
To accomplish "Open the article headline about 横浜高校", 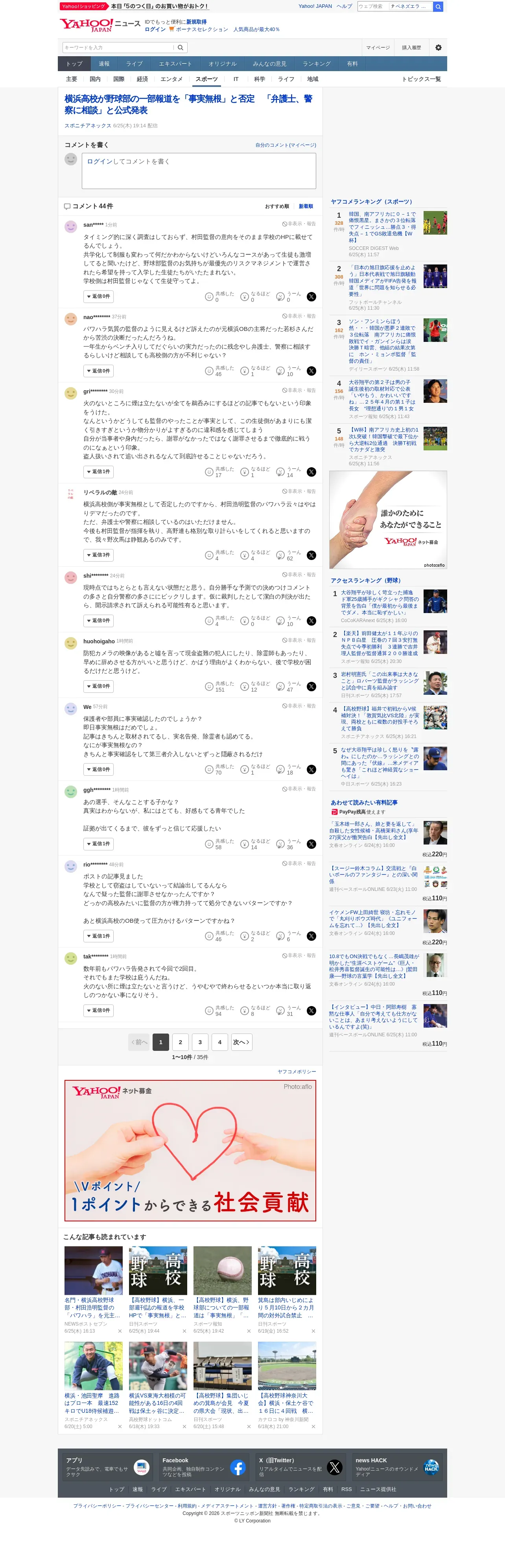I will pos(189,104).
